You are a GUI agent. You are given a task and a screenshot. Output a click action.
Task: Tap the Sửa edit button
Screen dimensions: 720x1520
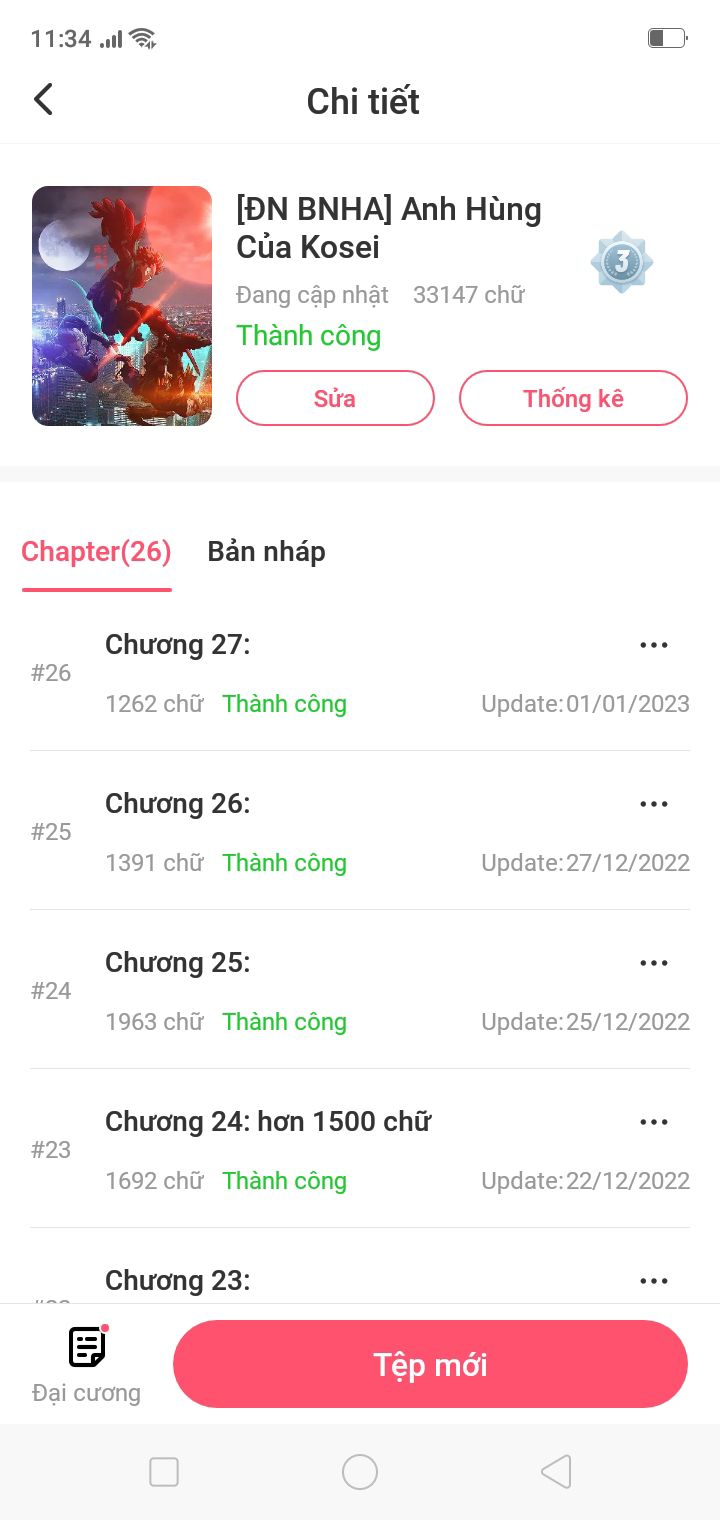click(x=335, y=398)
